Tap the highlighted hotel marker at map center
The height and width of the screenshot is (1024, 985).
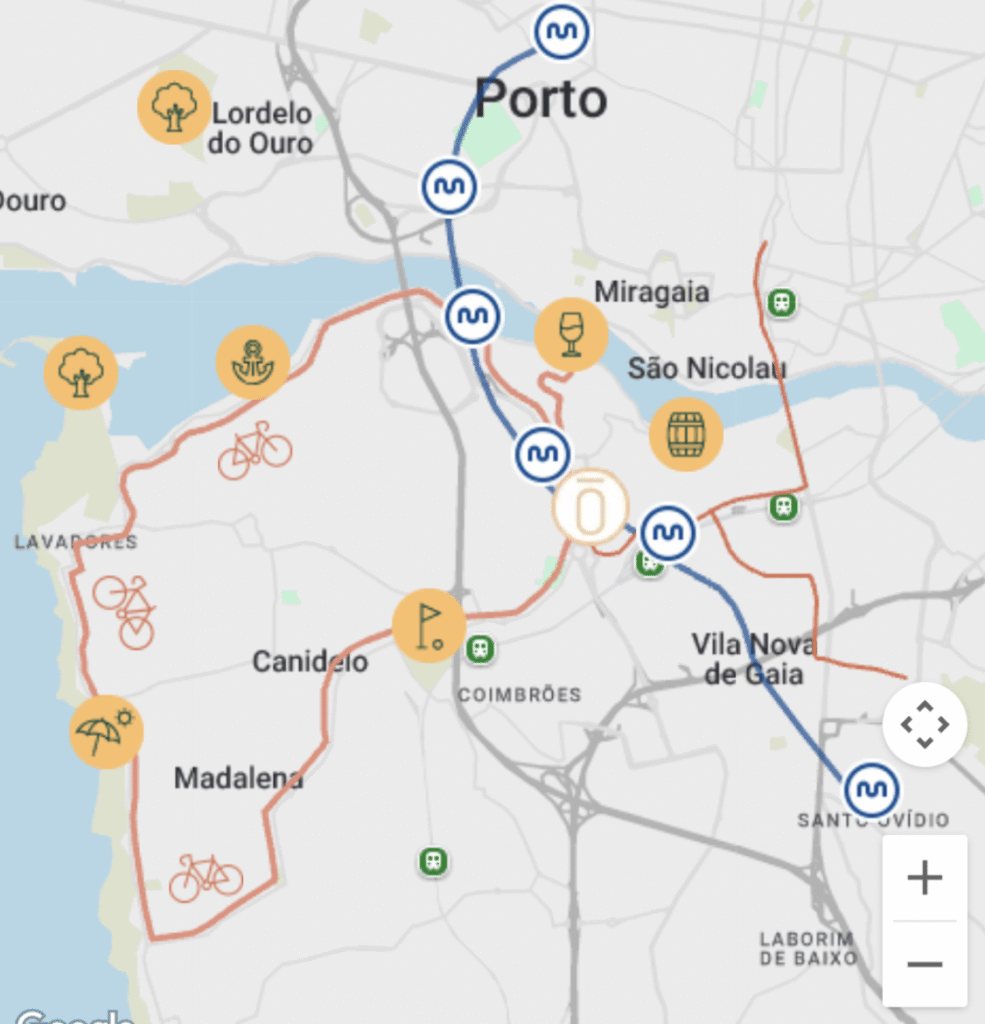[590, 506]
